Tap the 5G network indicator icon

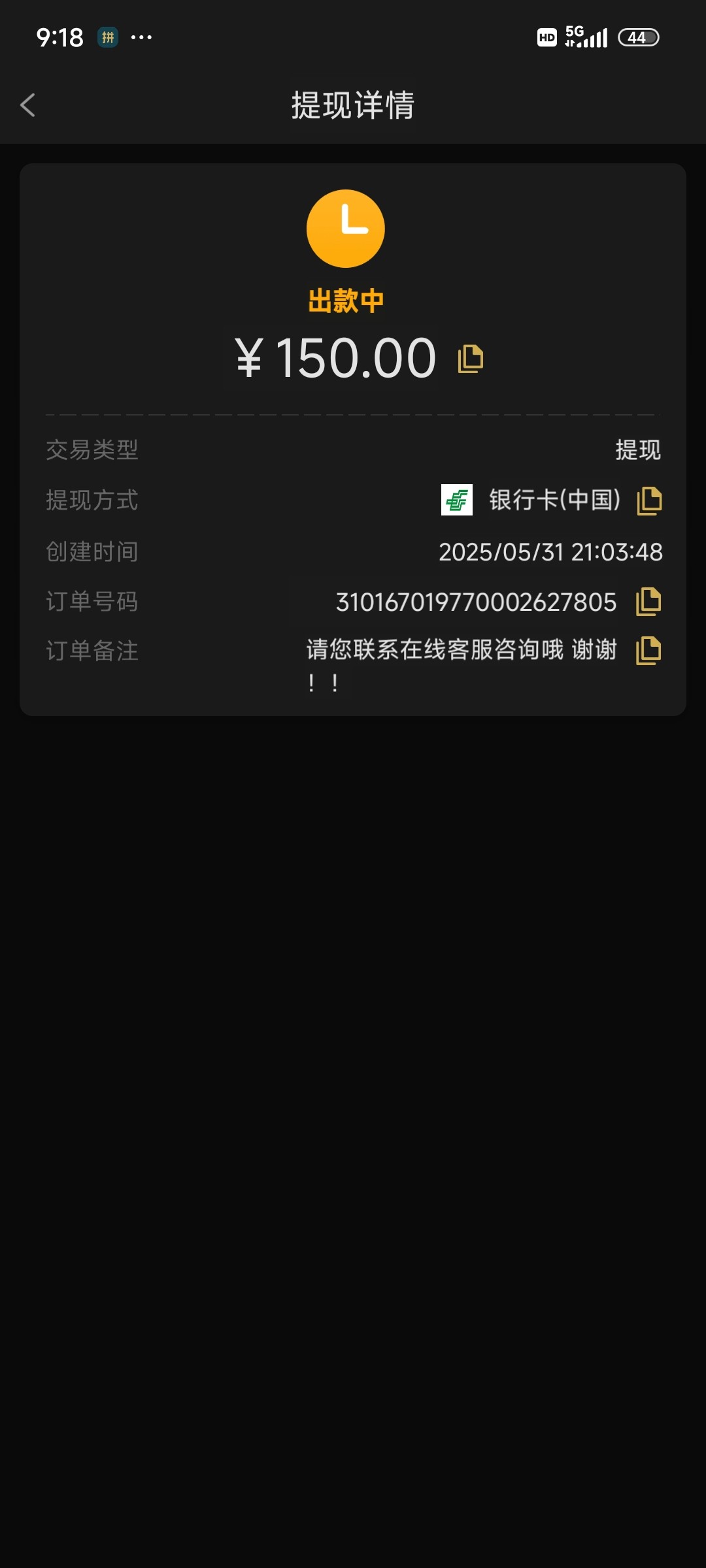coord(573,33)
